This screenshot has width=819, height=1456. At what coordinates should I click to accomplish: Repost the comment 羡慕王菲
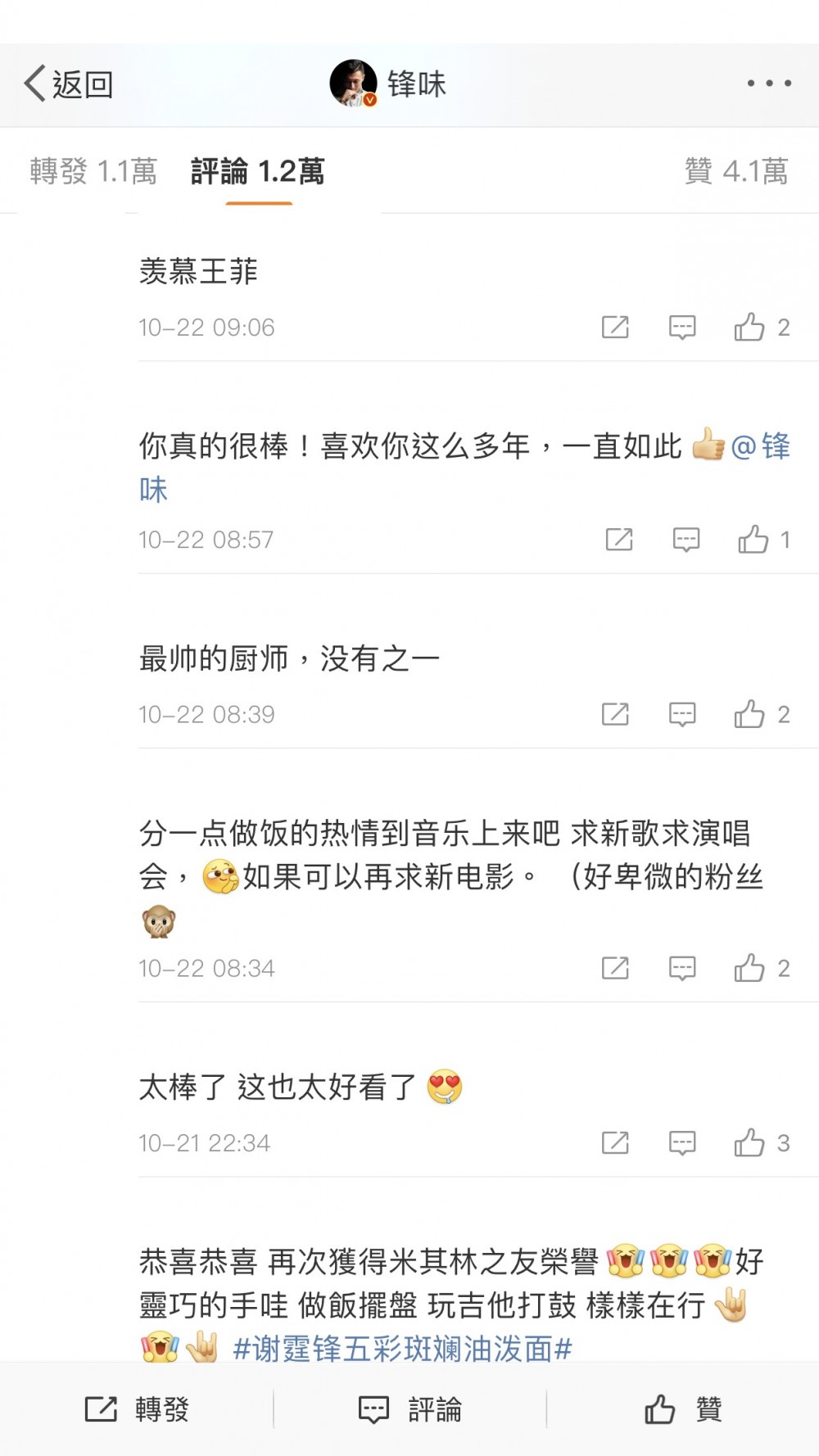615,328
